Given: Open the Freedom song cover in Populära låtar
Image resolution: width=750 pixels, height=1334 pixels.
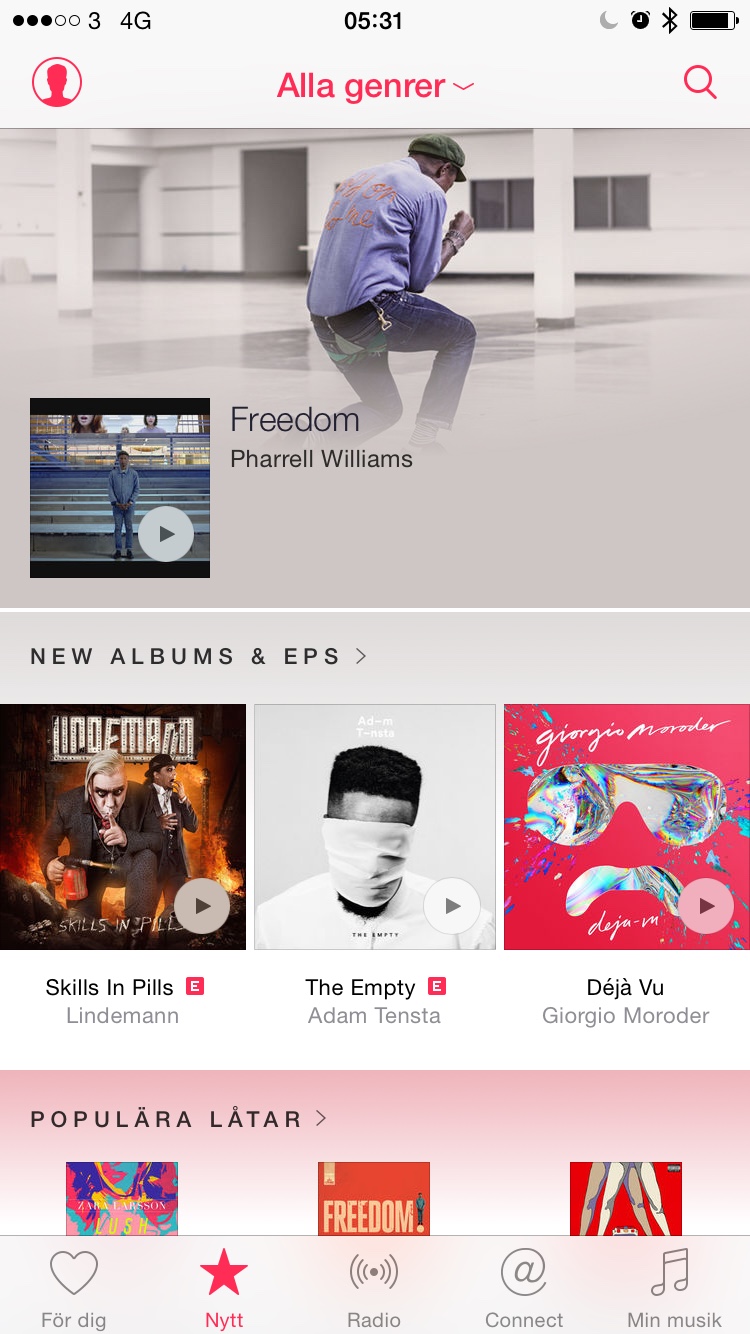Looking at the screenshot, I should [374, 1198].
